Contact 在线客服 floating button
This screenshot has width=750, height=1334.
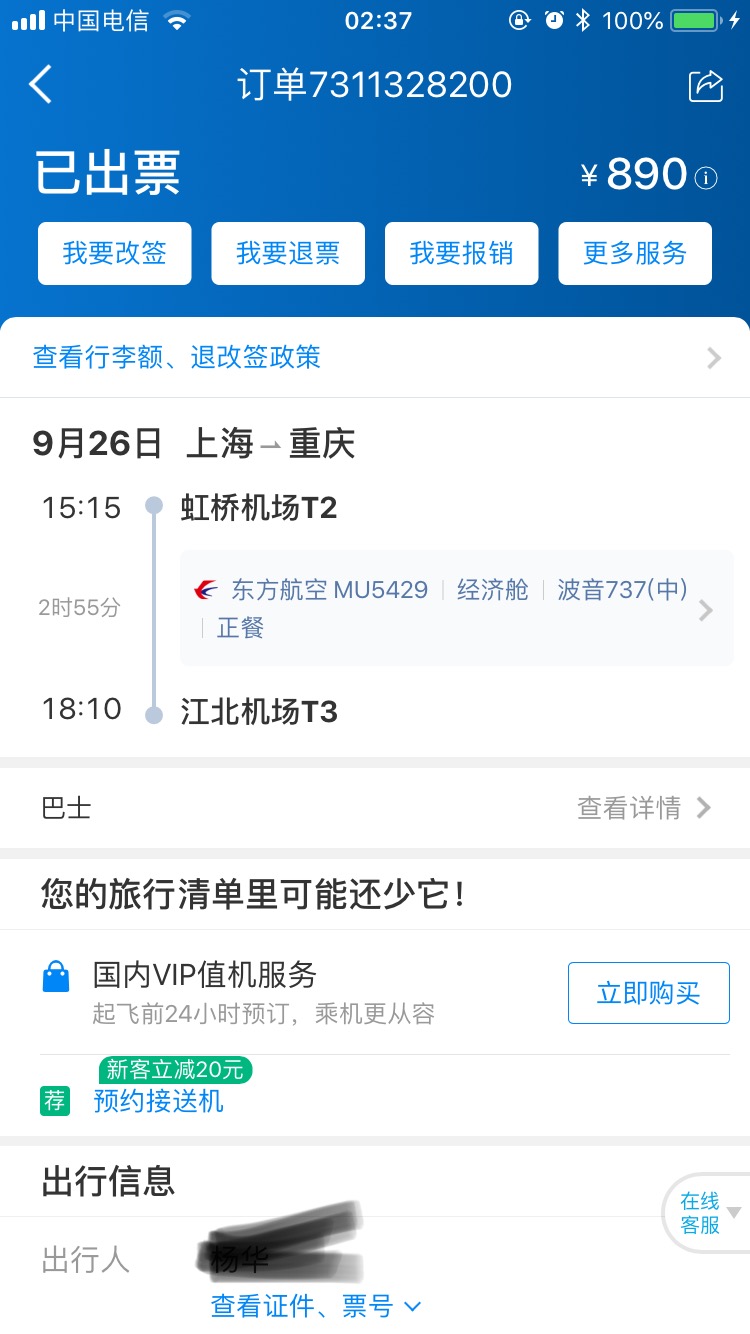[701, 1214]
